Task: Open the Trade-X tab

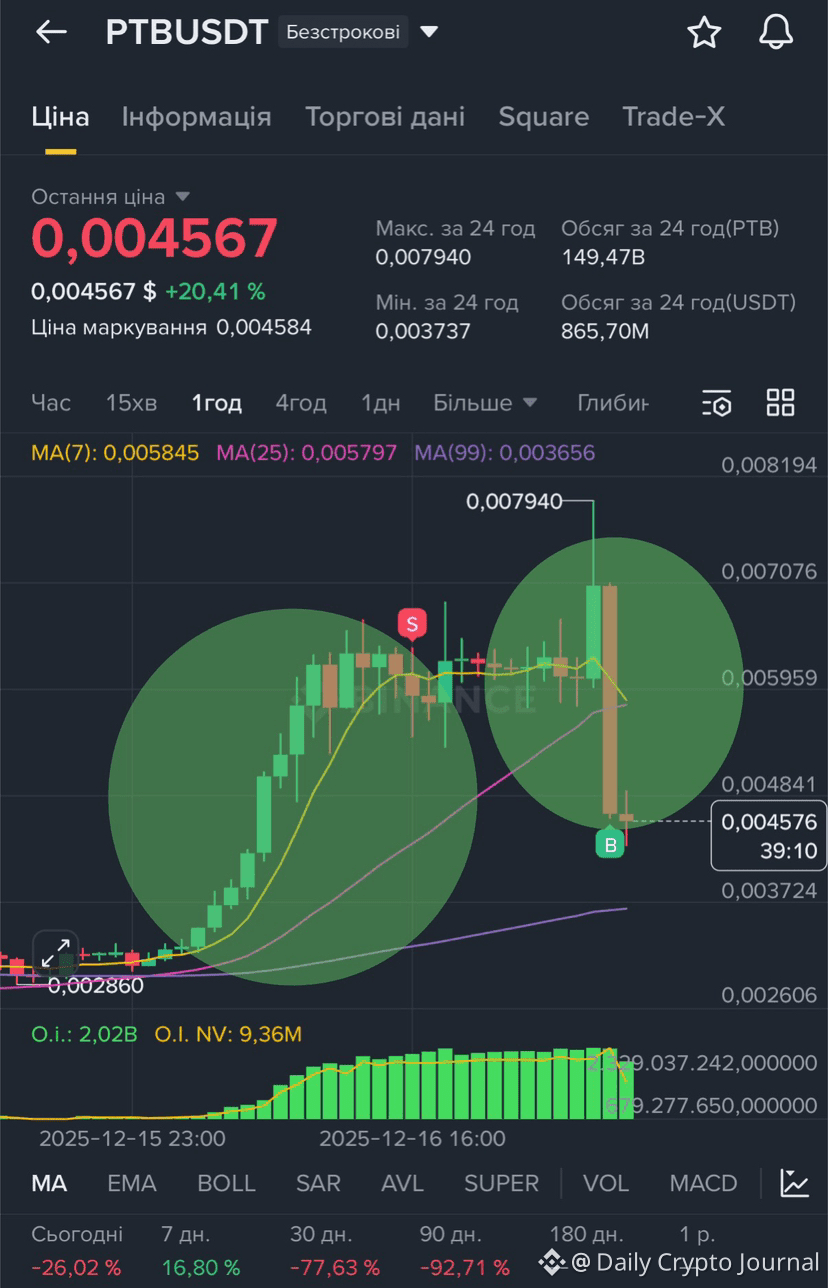Action: [673, 117]
